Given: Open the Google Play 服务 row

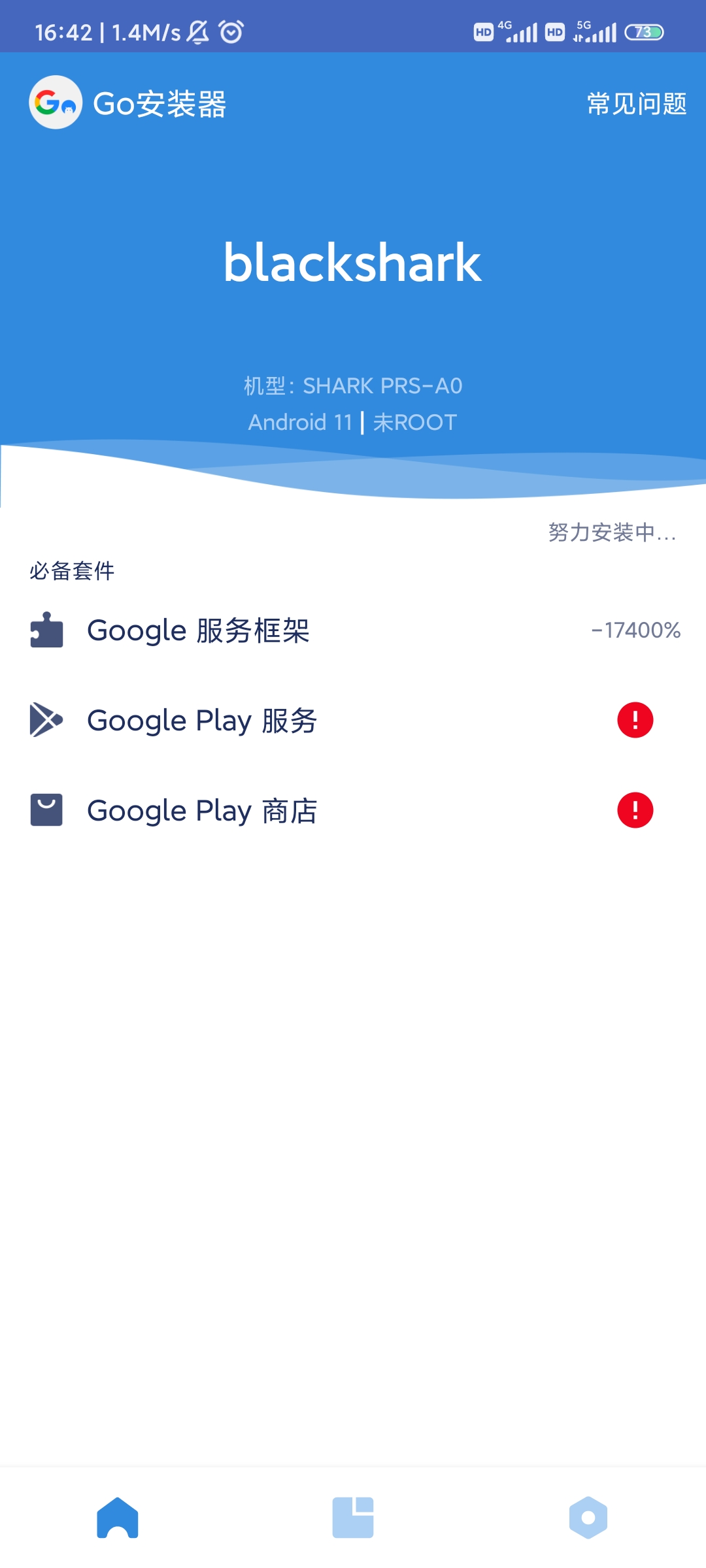Looking at the screenshot, I should click(353, 720).
